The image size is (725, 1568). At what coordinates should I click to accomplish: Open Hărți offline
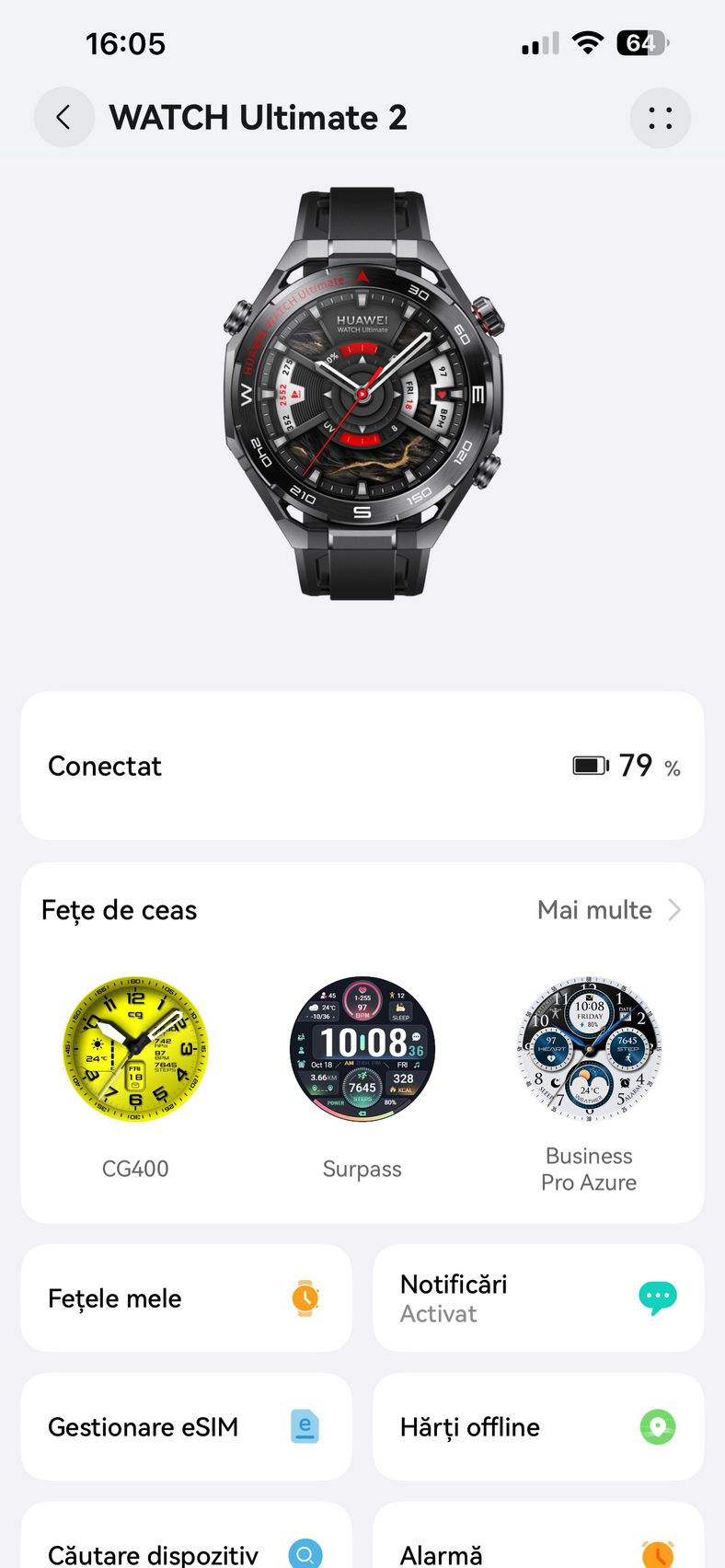tap(538, 1427)
